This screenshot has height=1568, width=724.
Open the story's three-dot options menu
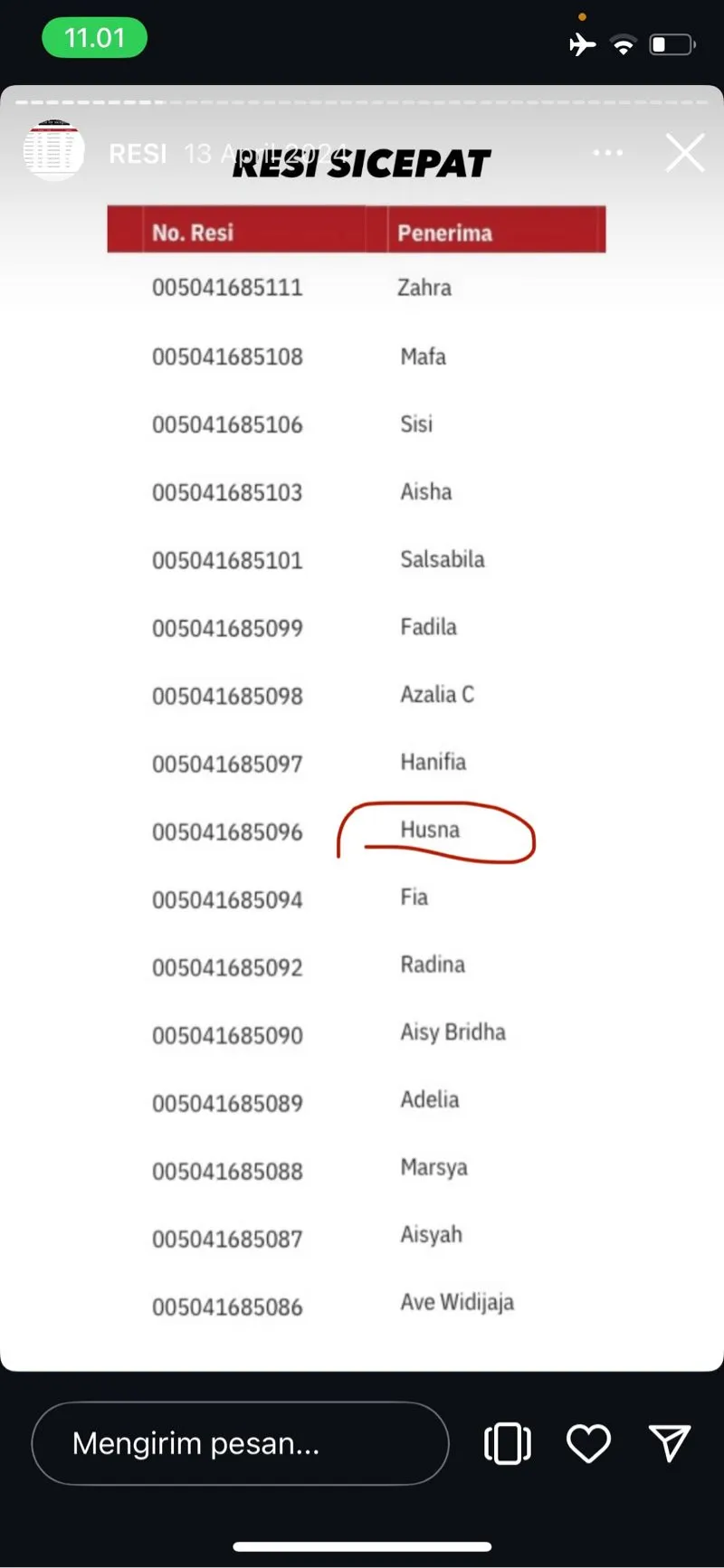coord(608,153)
